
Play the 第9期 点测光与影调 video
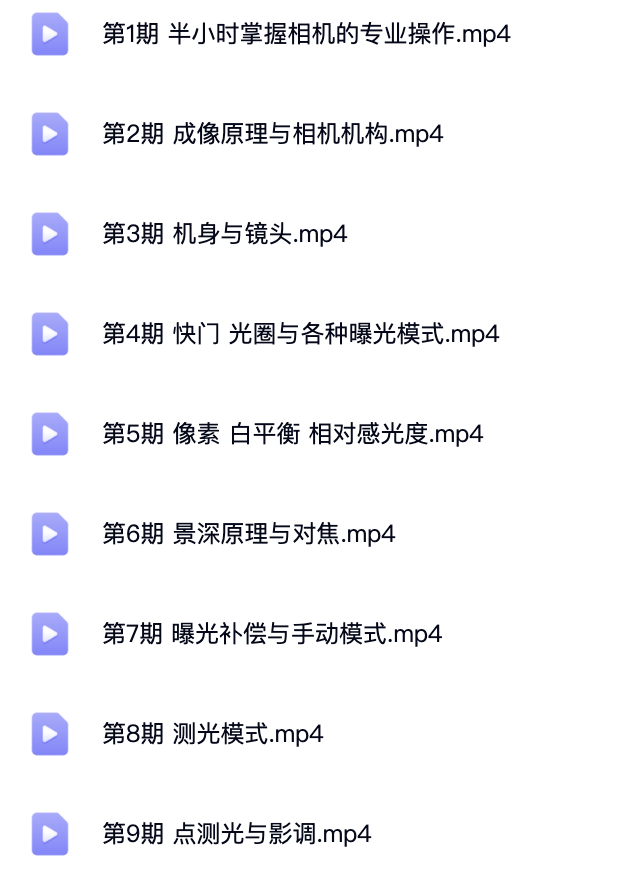point(236,834)
